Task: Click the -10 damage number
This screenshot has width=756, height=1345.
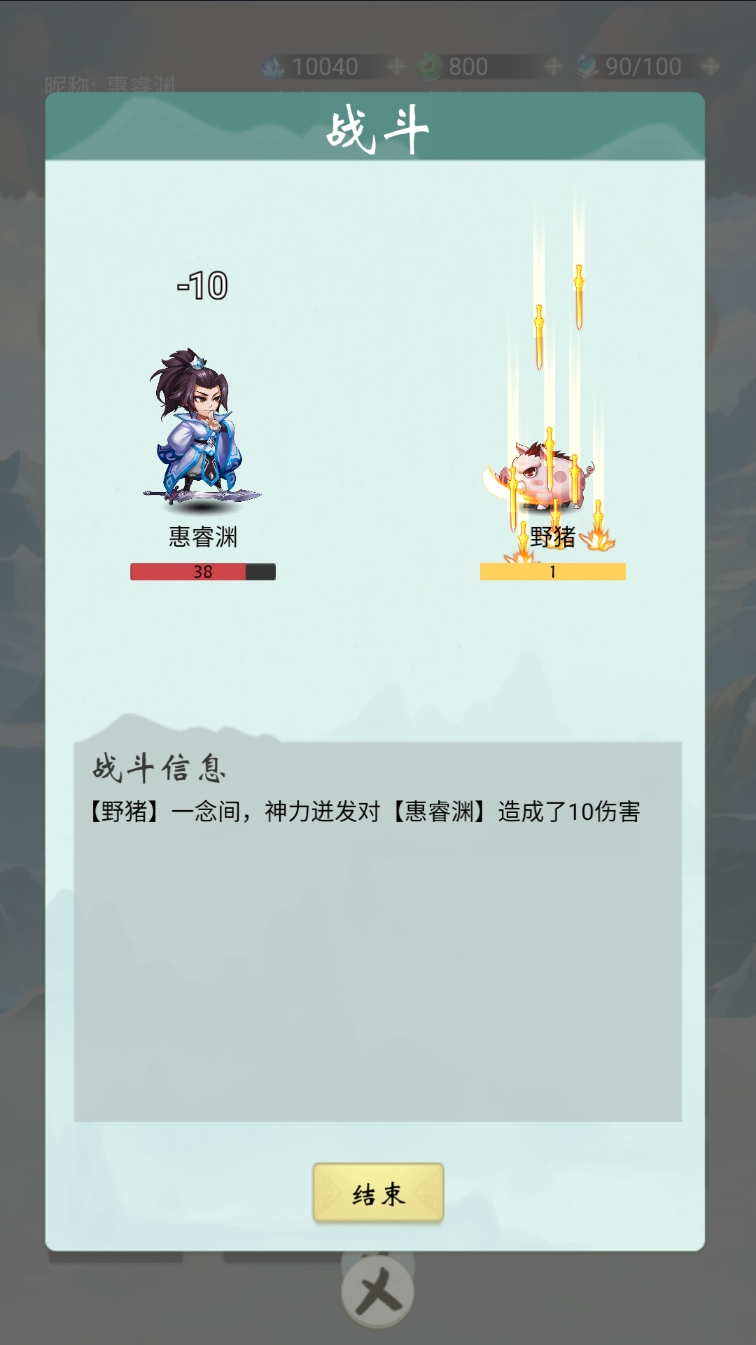Action: tap(204, 285)
